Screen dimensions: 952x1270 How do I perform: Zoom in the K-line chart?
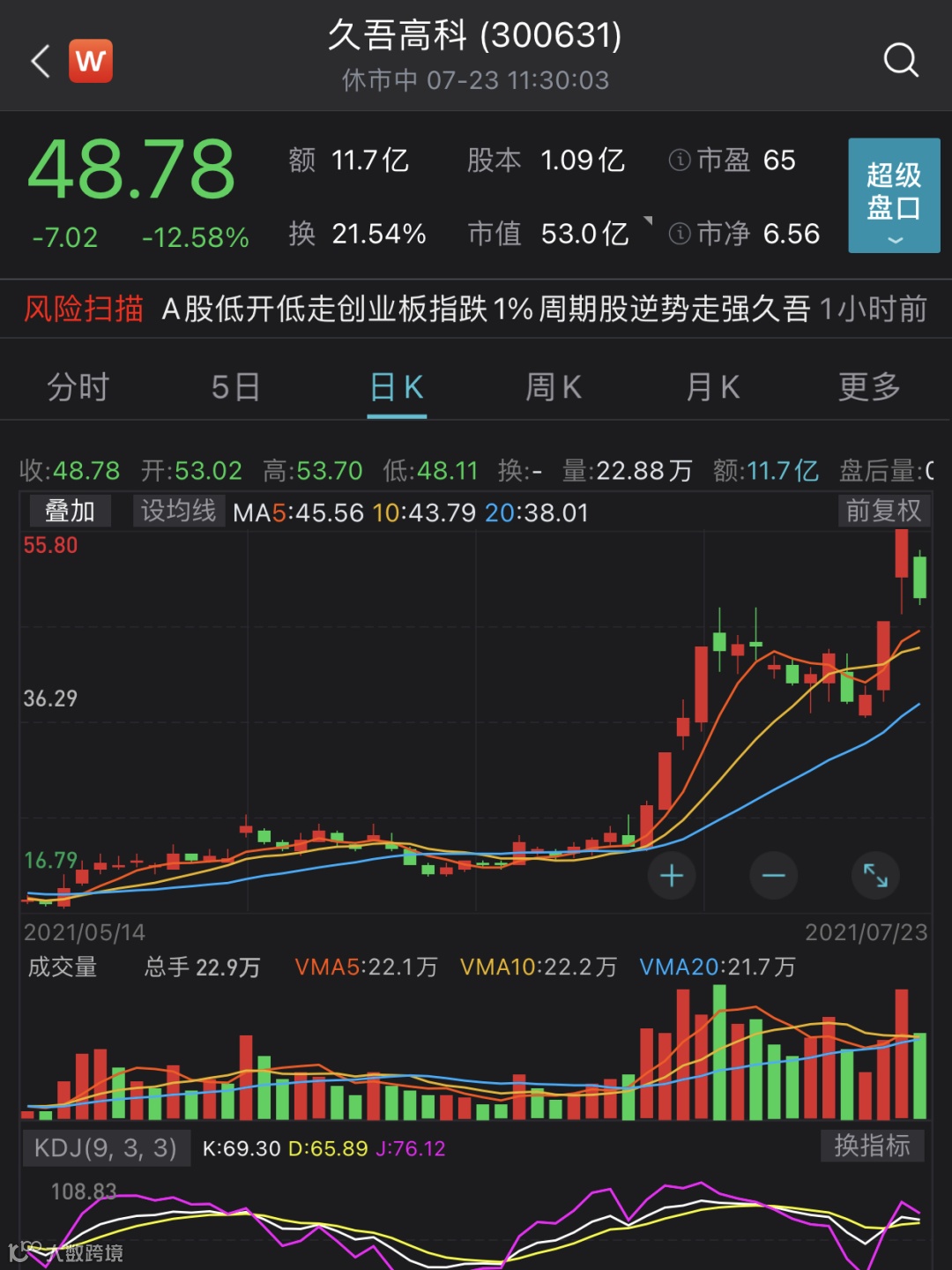(672, 876)
